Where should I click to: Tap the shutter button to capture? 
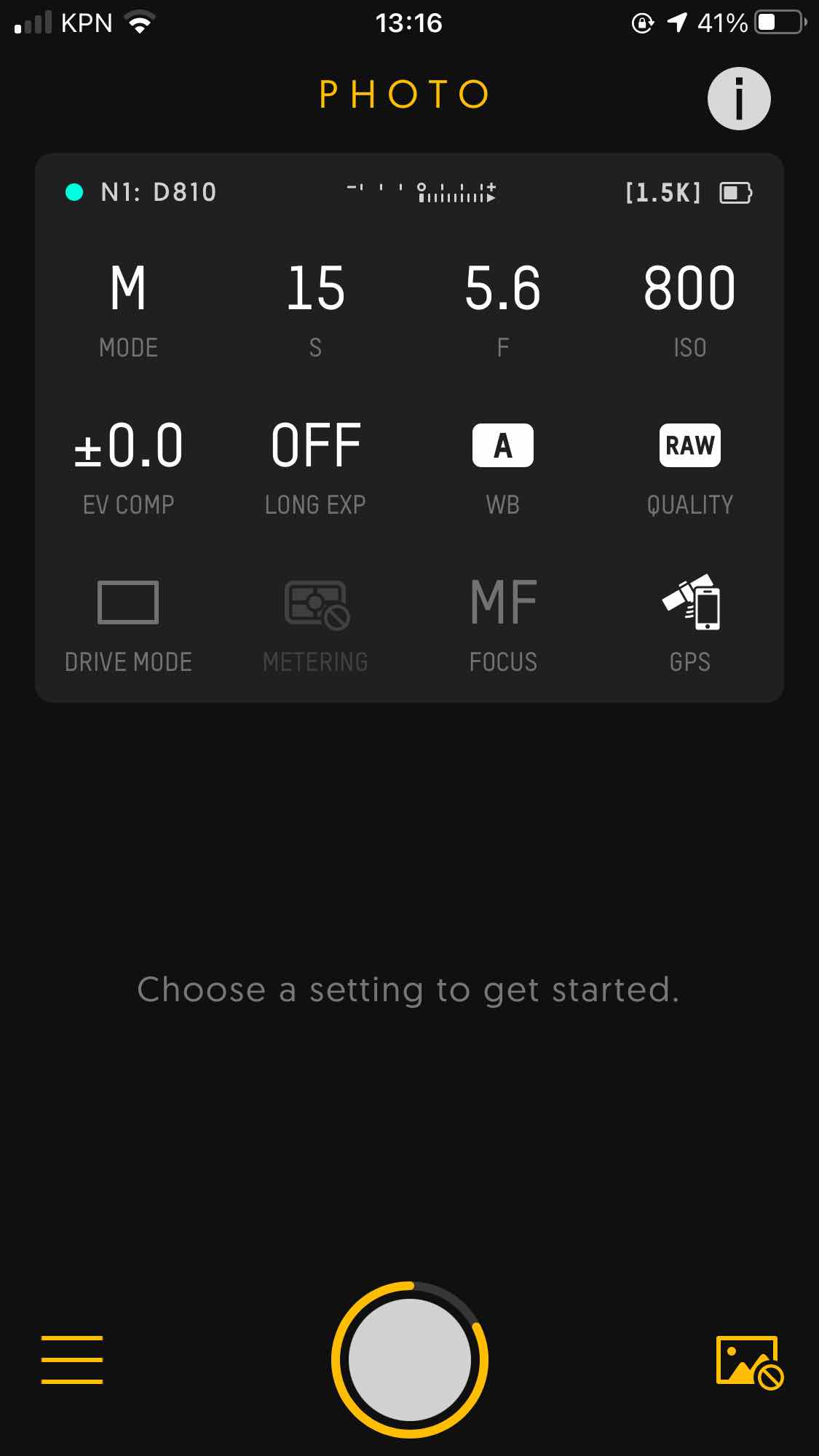point(410,1359)
